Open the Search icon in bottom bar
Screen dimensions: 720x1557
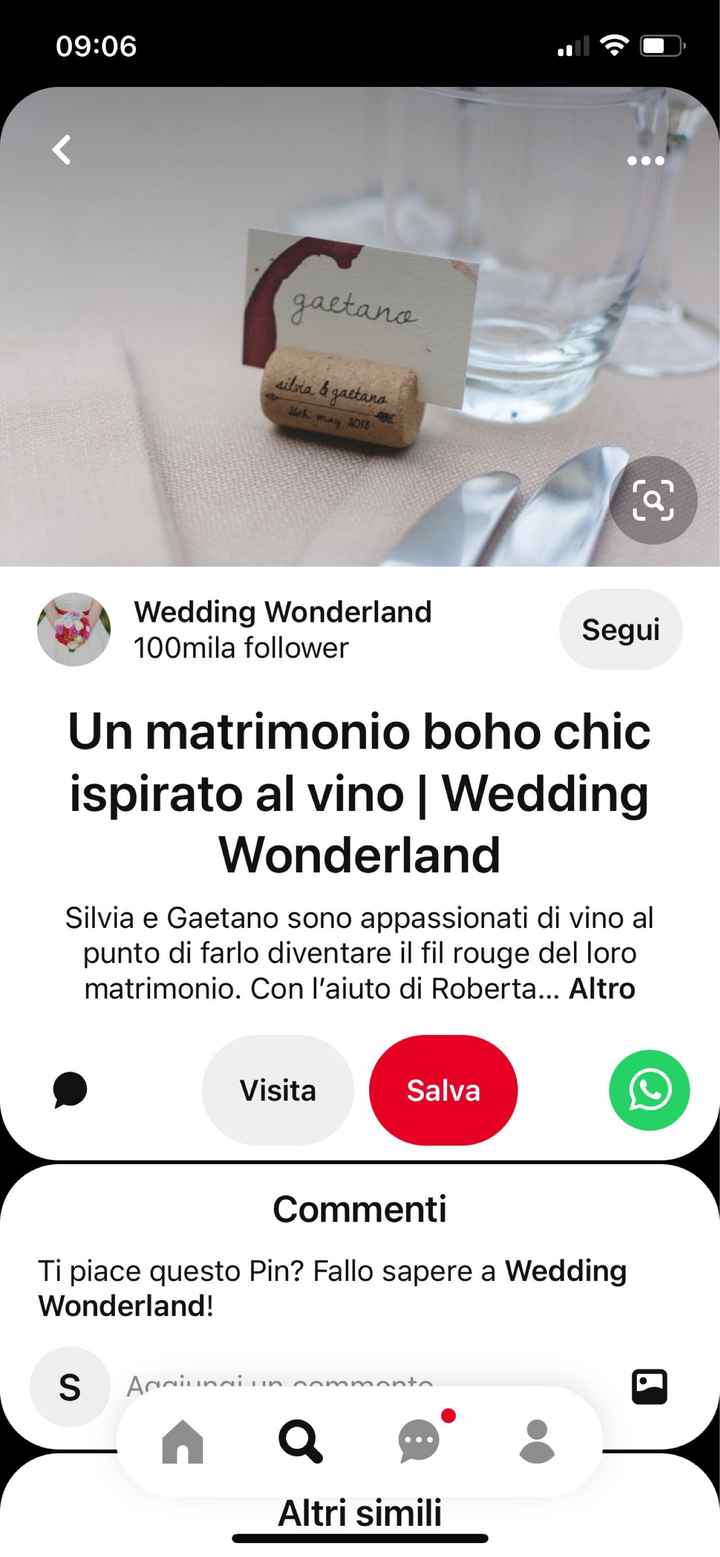(299, 1440)
